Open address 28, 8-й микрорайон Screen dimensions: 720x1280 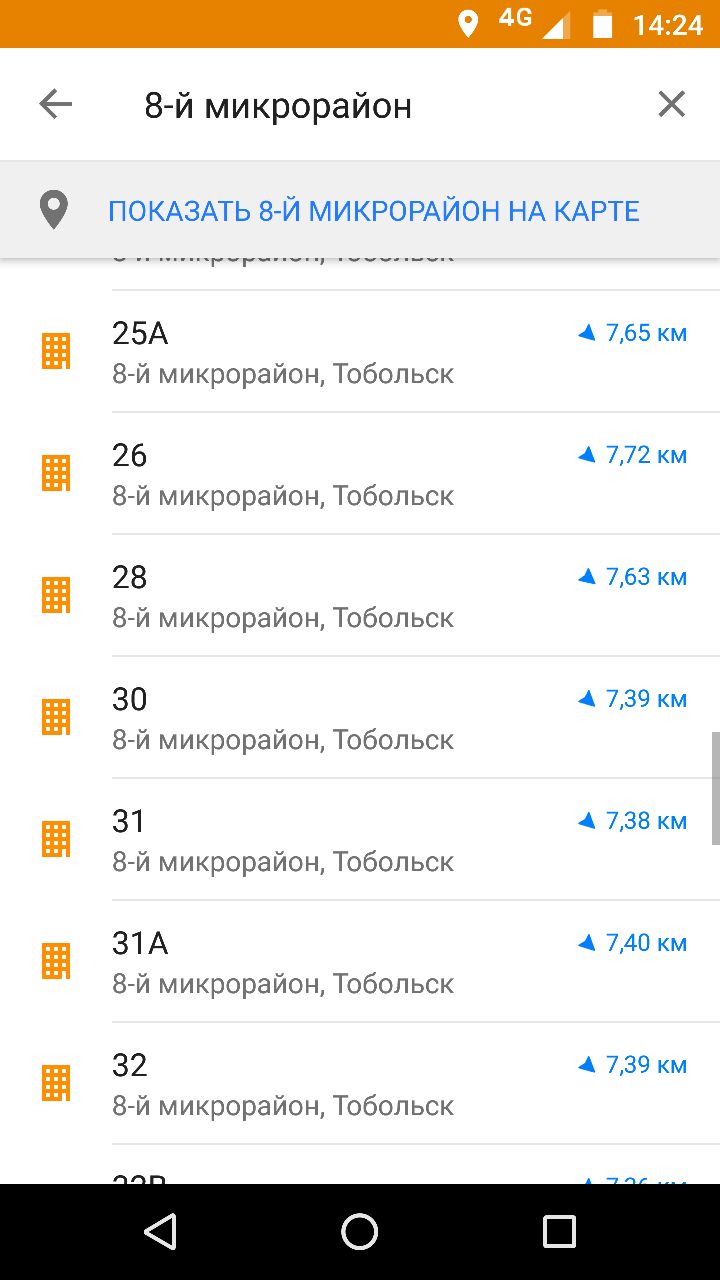(x=360, y=596)
